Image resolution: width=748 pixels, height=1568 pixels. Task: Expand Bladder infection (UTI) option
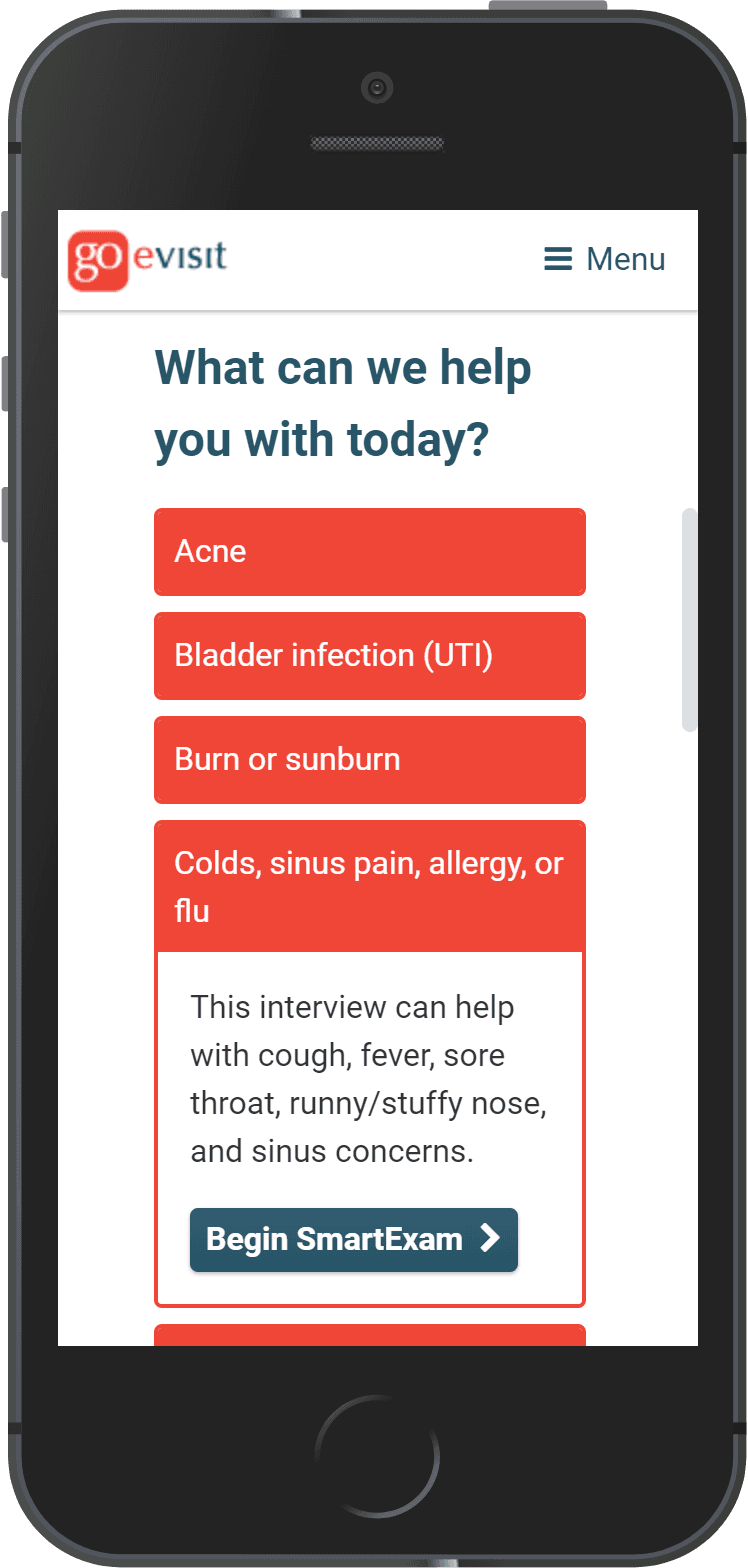(369, 656)
